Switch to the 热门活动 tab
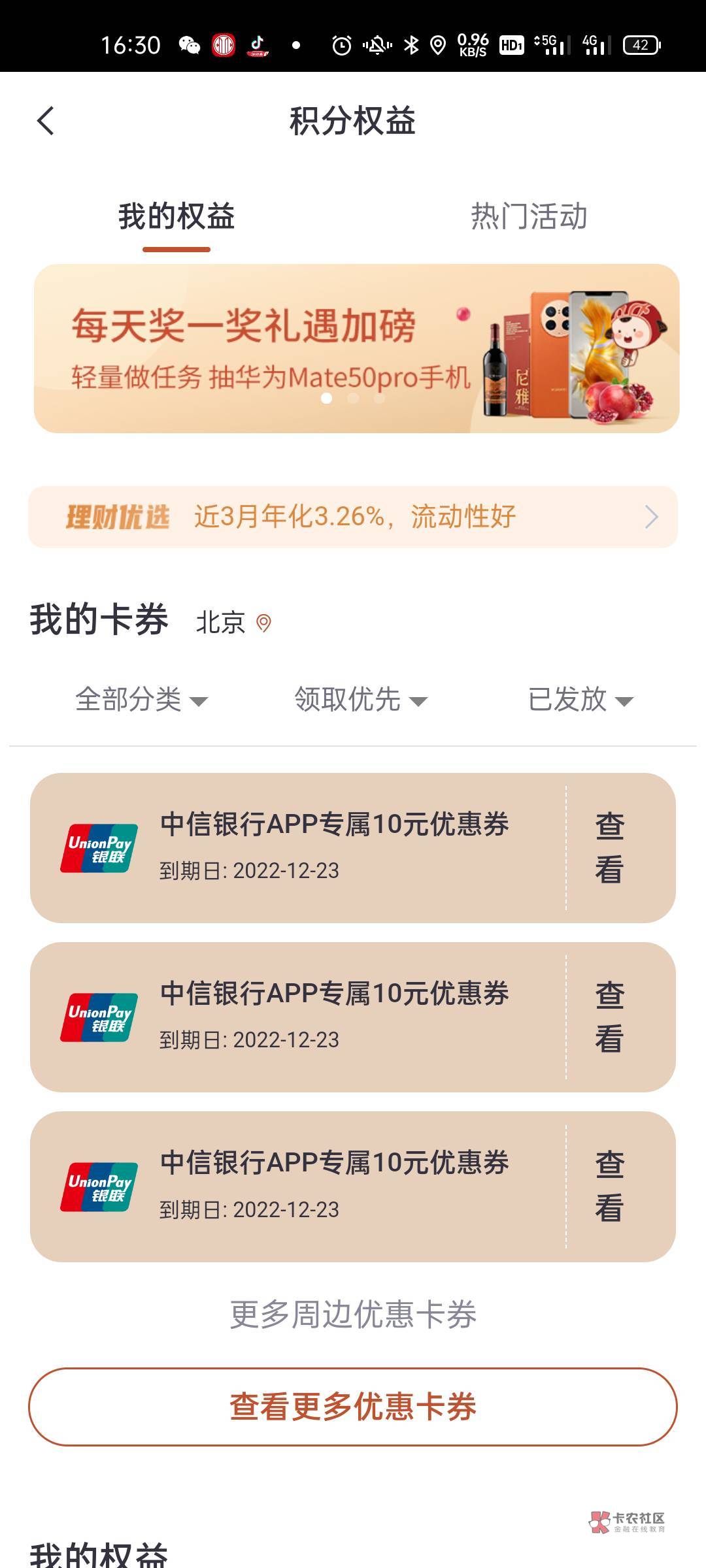The image size is (706, 1568). [x=529, y=216]
